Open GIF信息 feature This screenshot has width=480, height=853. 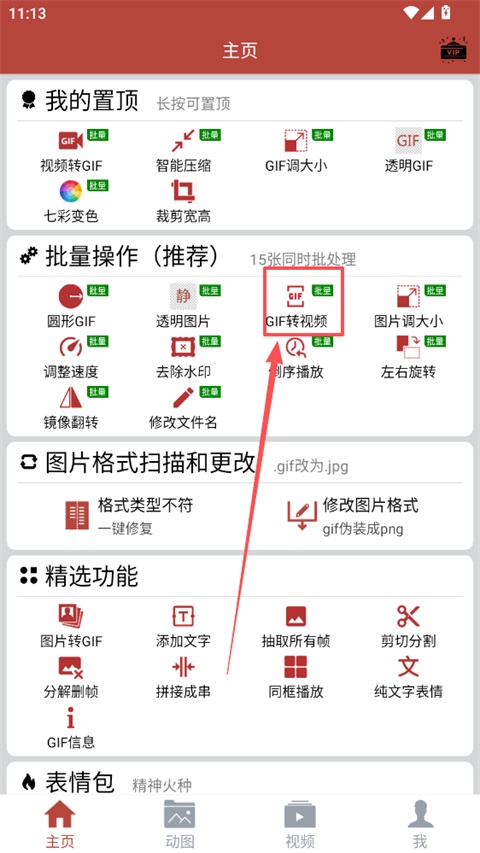[71, 727]
